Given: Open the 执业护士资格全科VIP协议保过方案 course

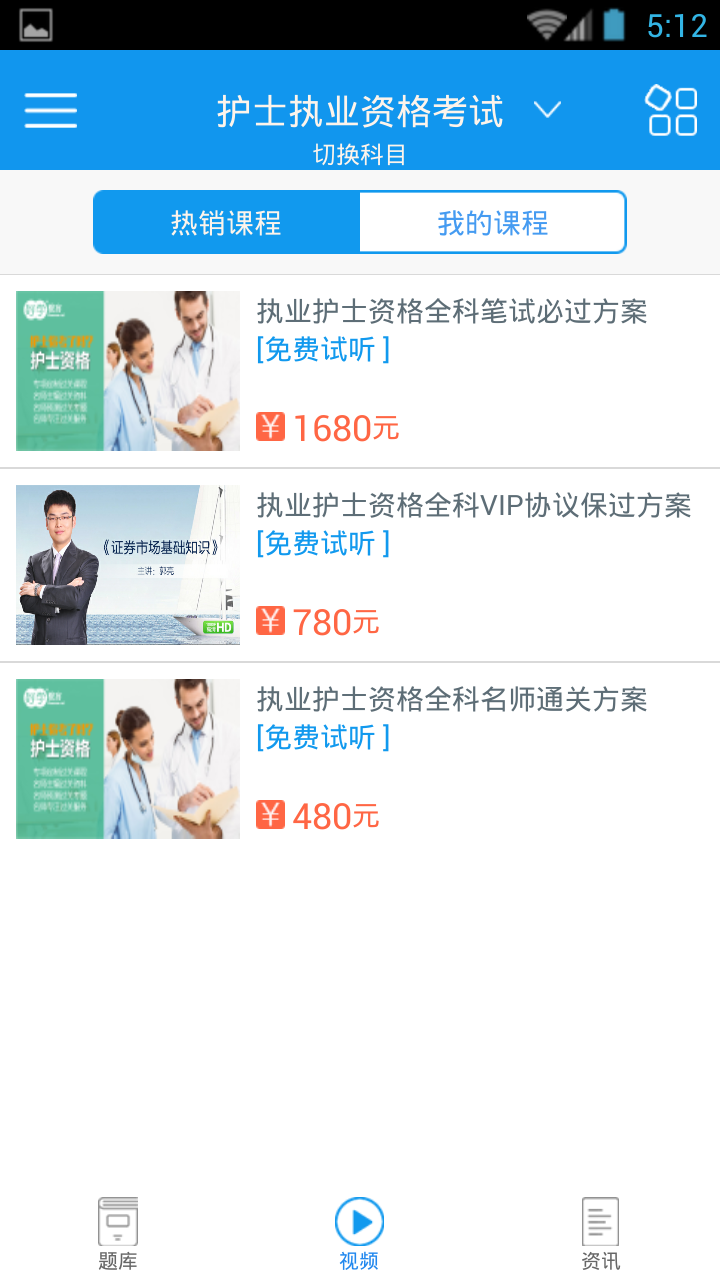Looking at the screenshot, I should [x=474, y=506].
